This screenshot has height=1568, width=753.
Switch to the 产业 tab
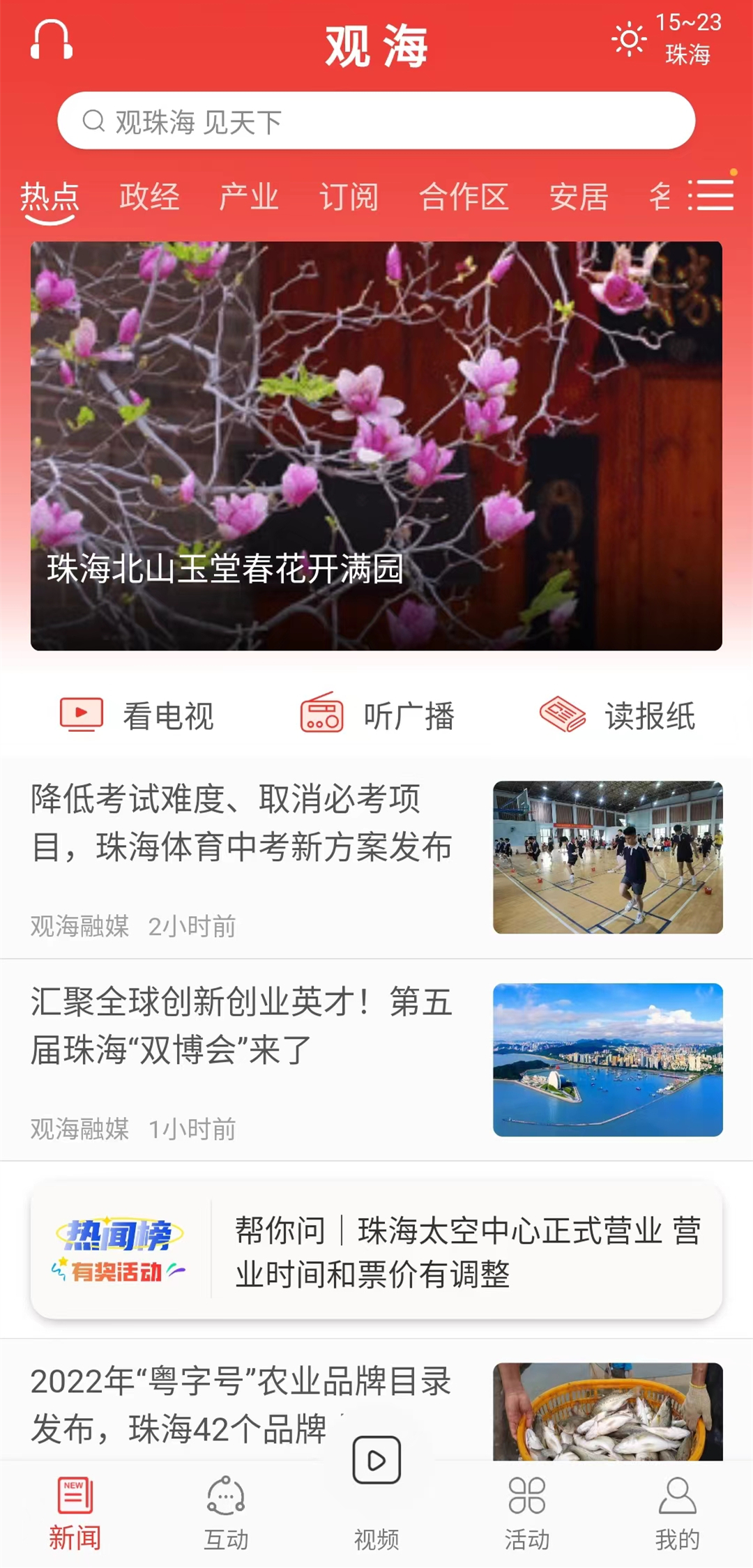(249, 197)
